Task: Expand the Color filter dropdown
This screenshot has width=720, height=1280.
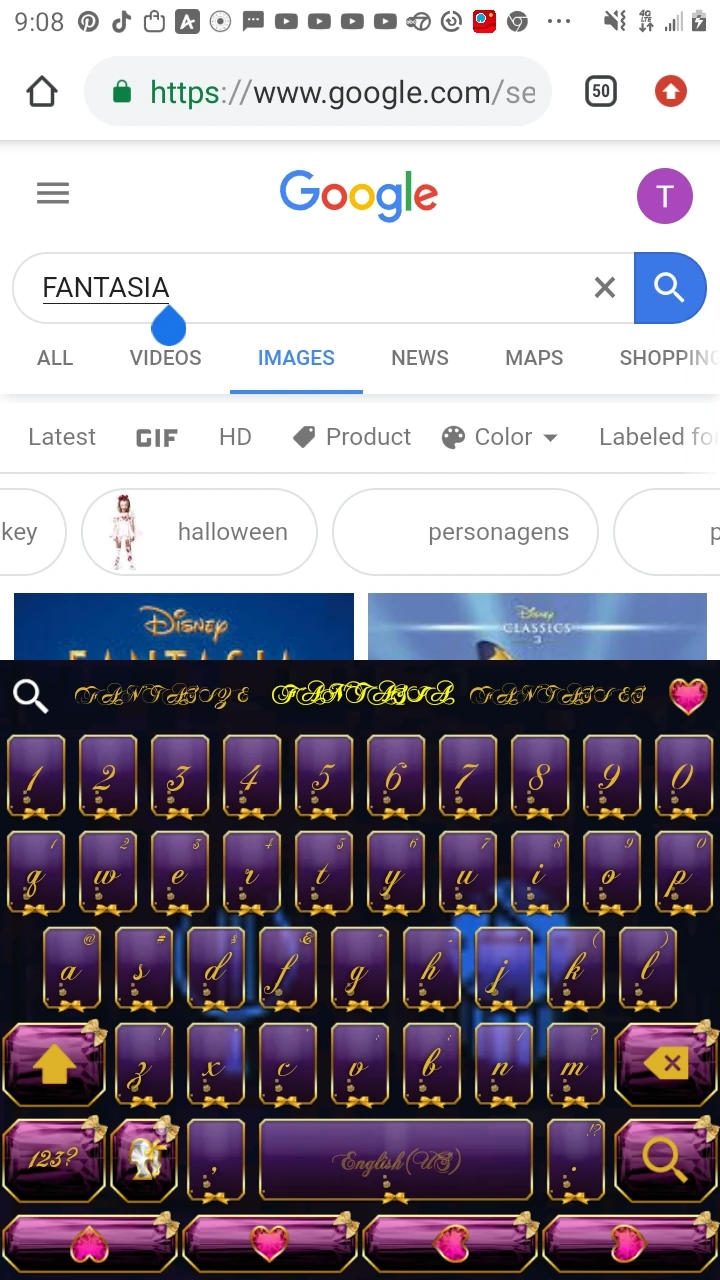Action: 500,437
